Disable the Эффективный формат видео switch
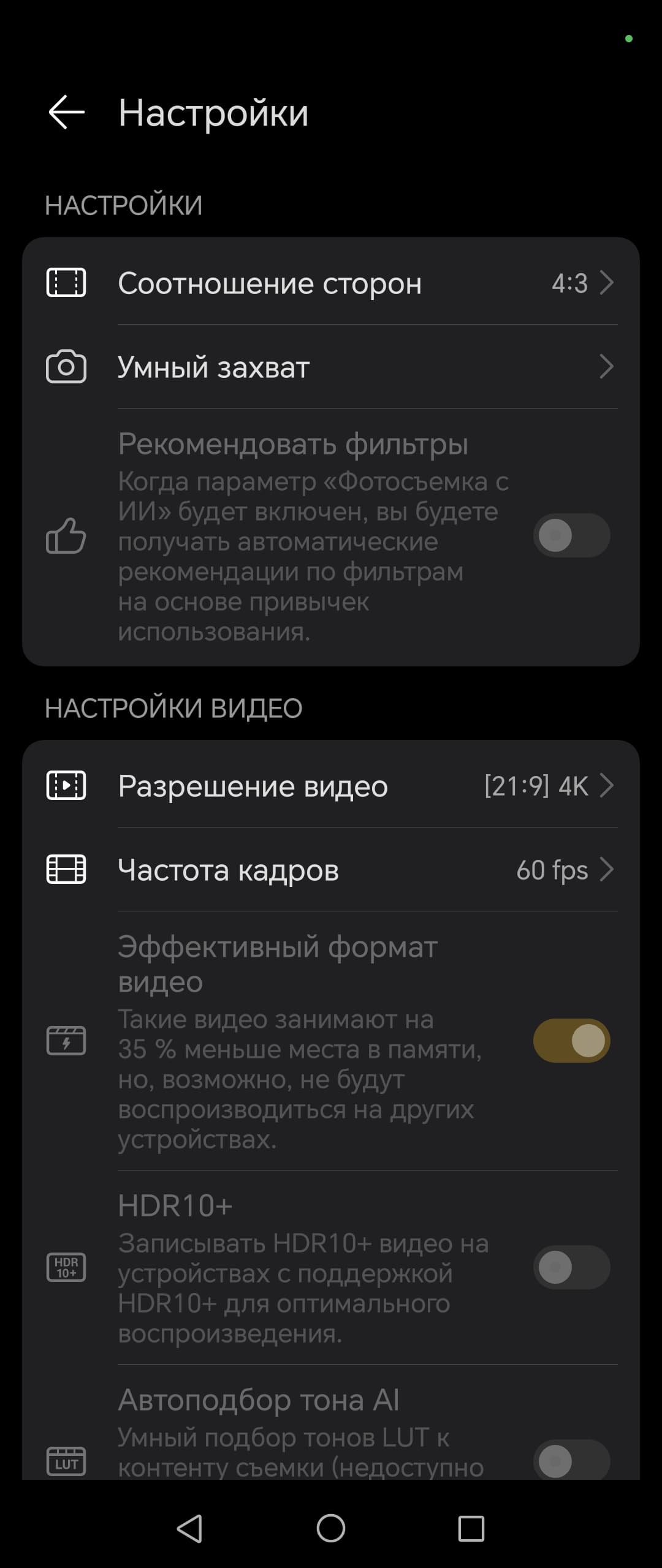662x1568 pixels. pyautogui.click(x=571, y=1041)
